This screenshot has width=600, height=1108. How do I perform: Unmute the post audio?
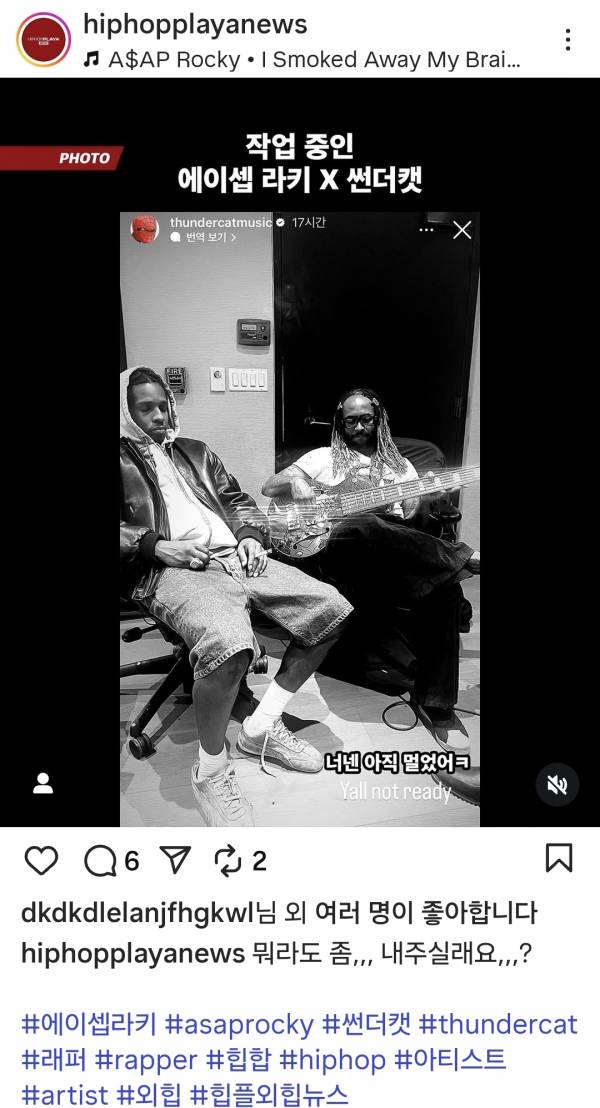coord(557,784)
